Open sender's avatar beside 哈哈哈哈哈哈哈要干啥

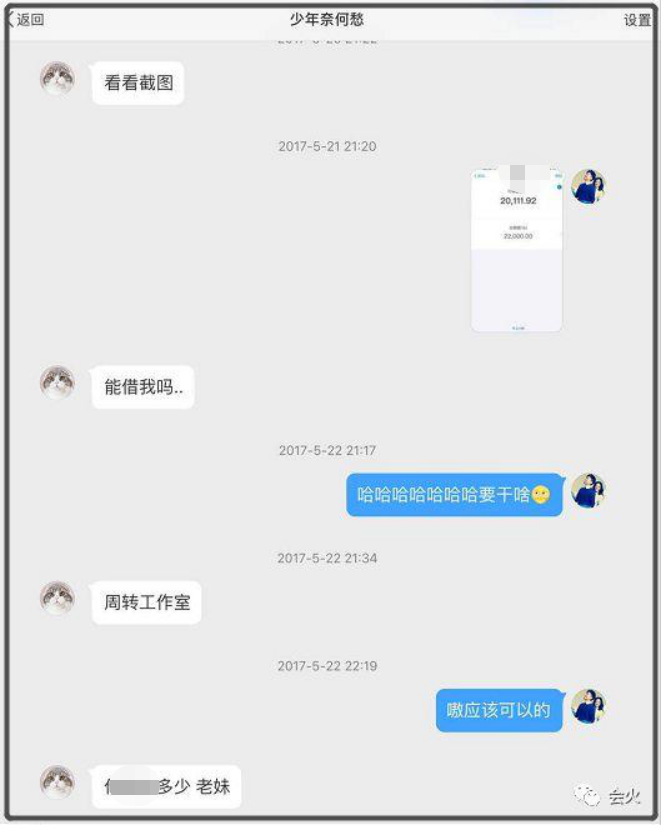pos(588,491)
